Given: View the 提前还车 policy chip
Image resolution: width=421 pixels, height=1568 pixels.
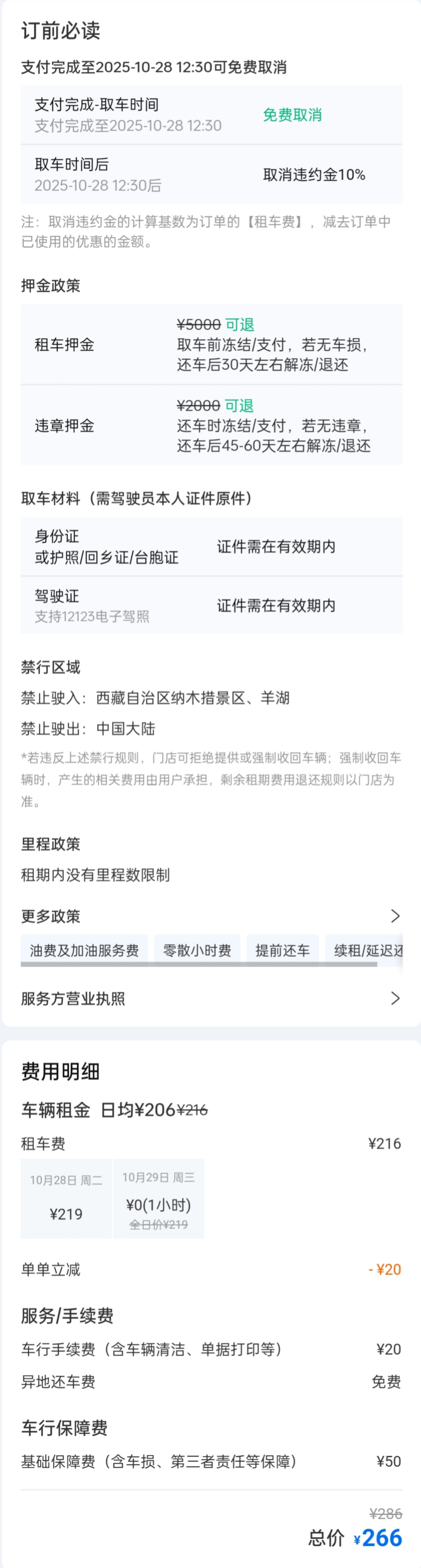Looking at the screenshot, I should tap(282, 950).
